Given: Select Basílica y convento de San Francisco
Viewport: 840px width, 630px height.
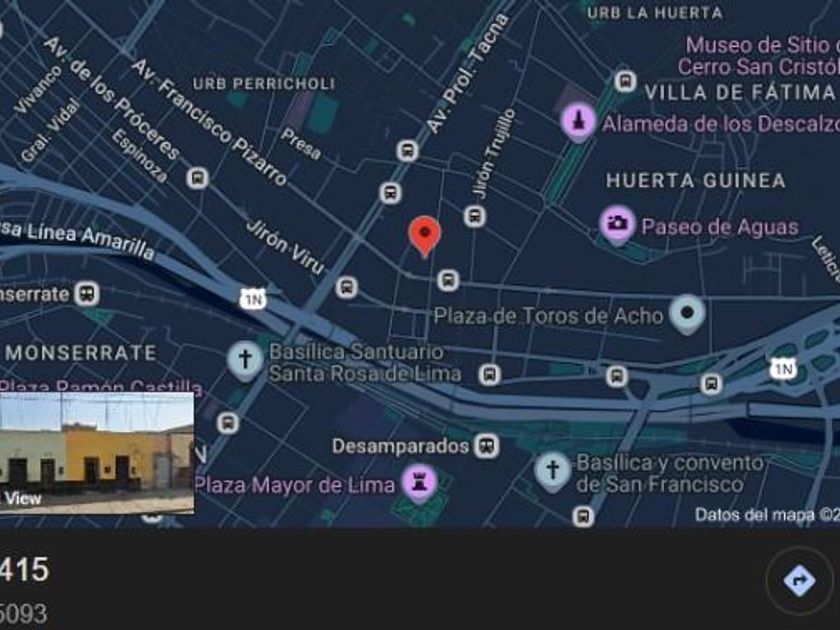Looking at the screenshot, I should click(x=552, y=470).
